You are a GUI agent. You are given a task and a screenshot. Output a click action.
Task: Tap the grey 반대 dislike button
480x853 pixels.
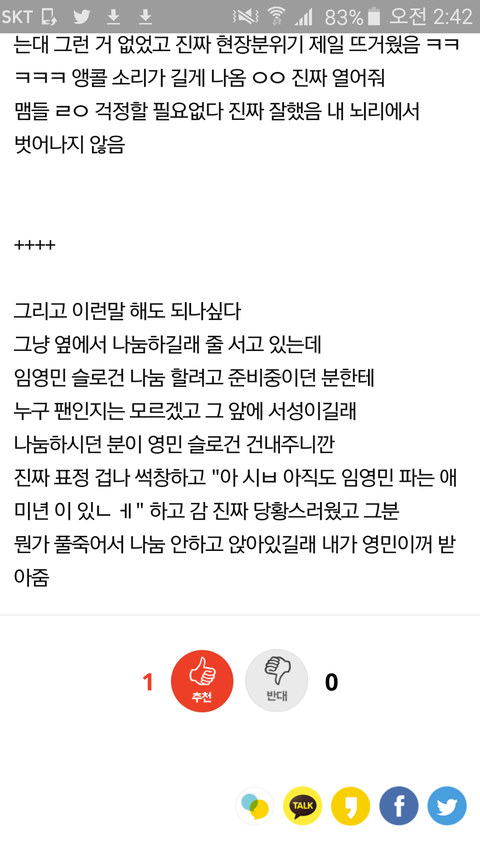(x=276, y=681)
